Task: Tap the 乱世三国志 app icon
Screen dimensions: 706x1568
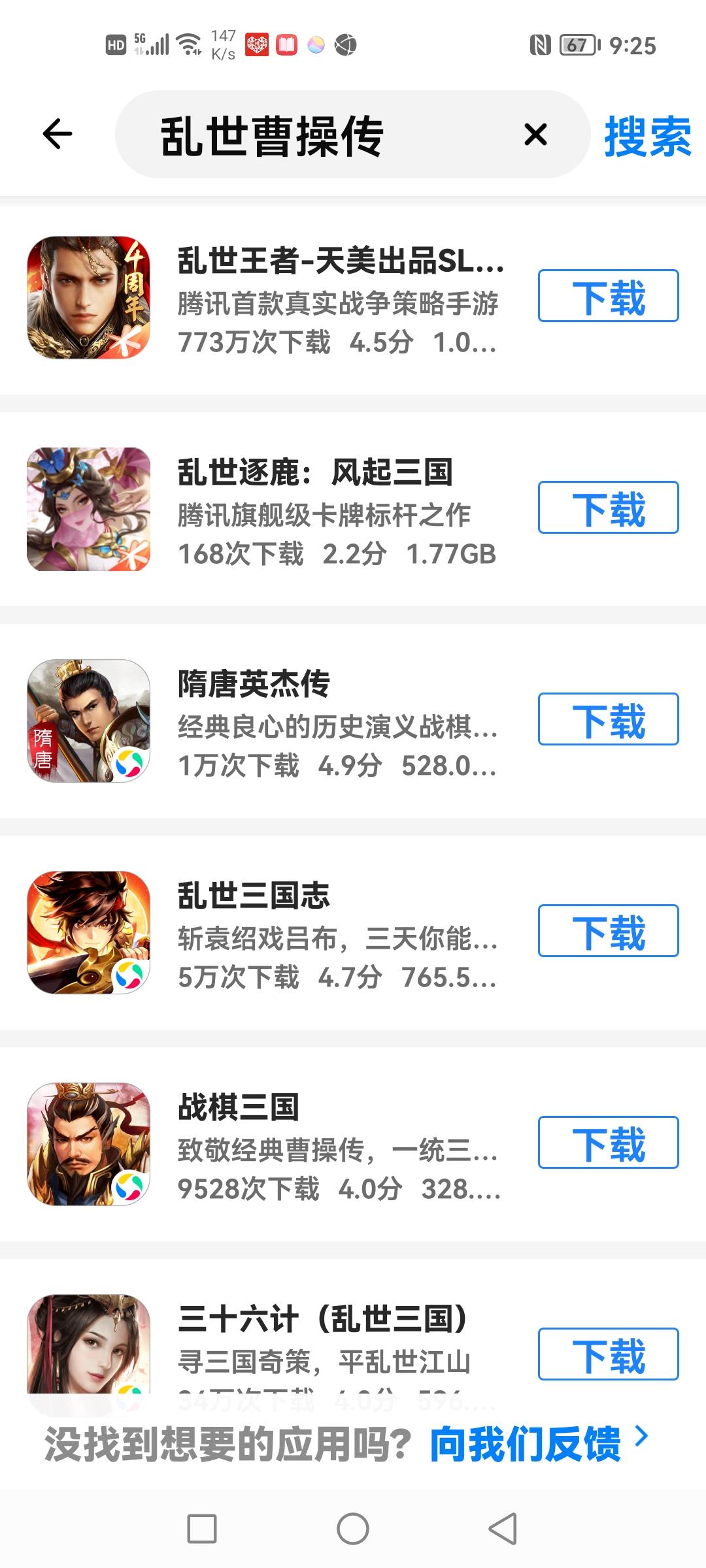Action: [x=88, y=931]
